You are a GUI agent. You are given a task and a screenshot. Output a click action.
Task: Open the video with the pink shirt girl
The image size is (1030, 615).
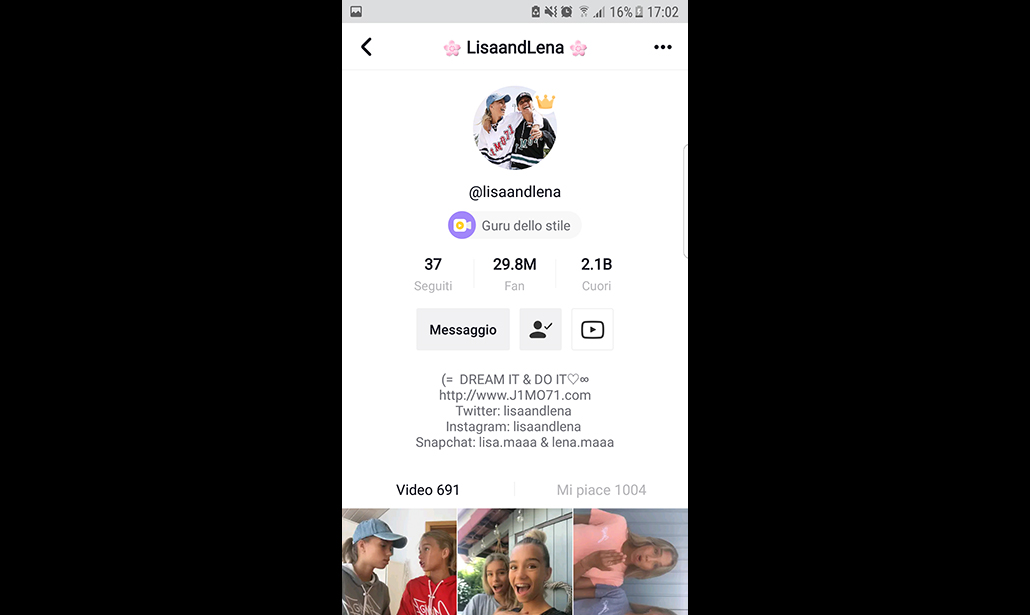click(x=631, y=562)
